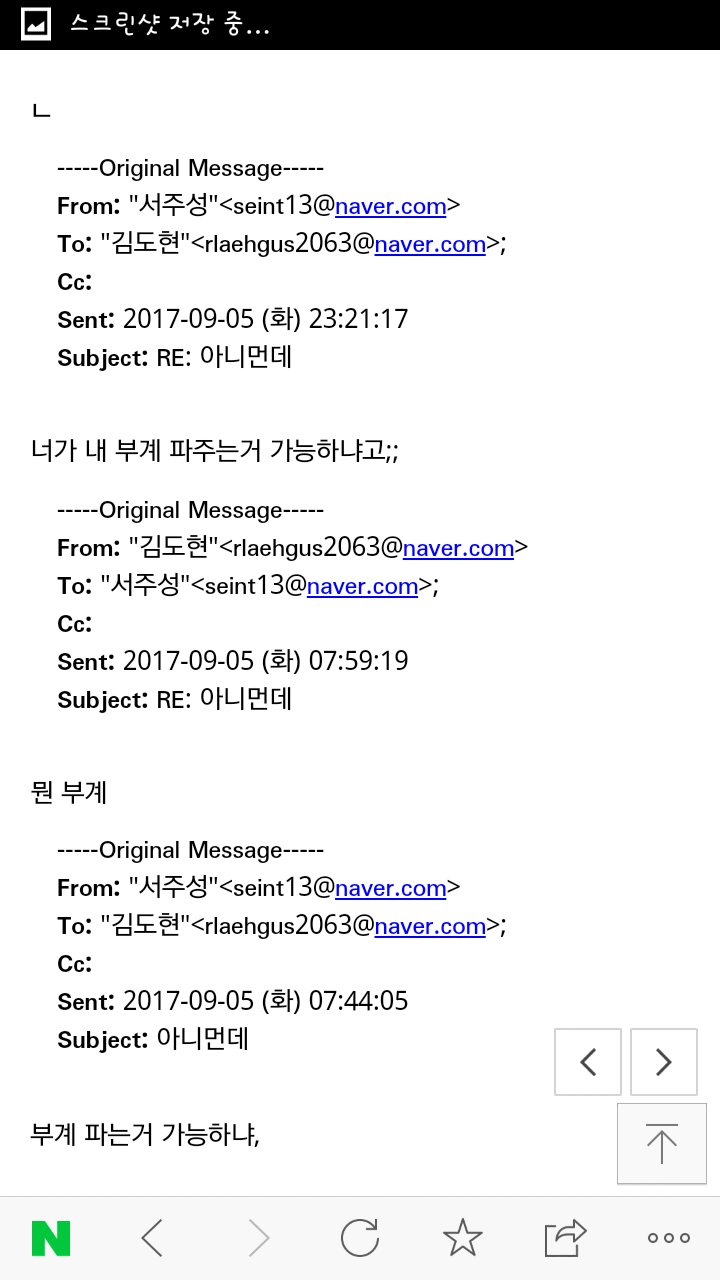Open naver.com link in 07:59:19 message From line
This screenshot has height=1280, width=720.
tap(458, 548)
